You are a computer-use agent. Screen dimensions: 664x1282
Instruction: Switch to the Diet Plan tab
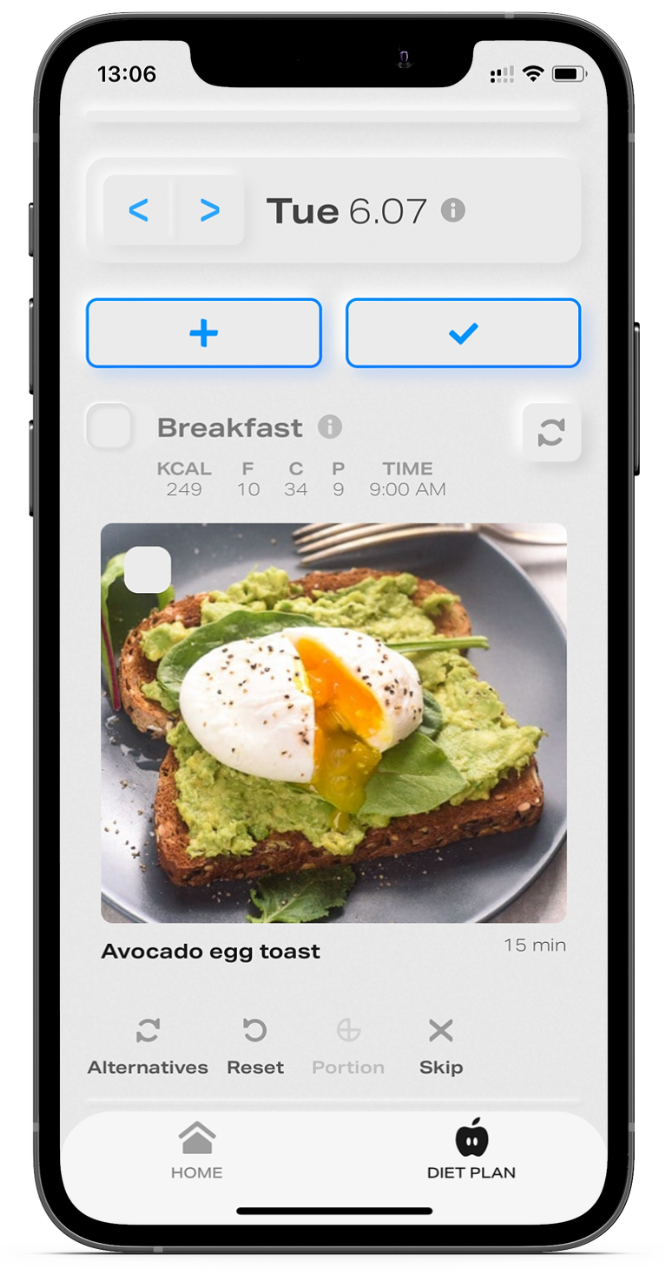pos(471,1150)
